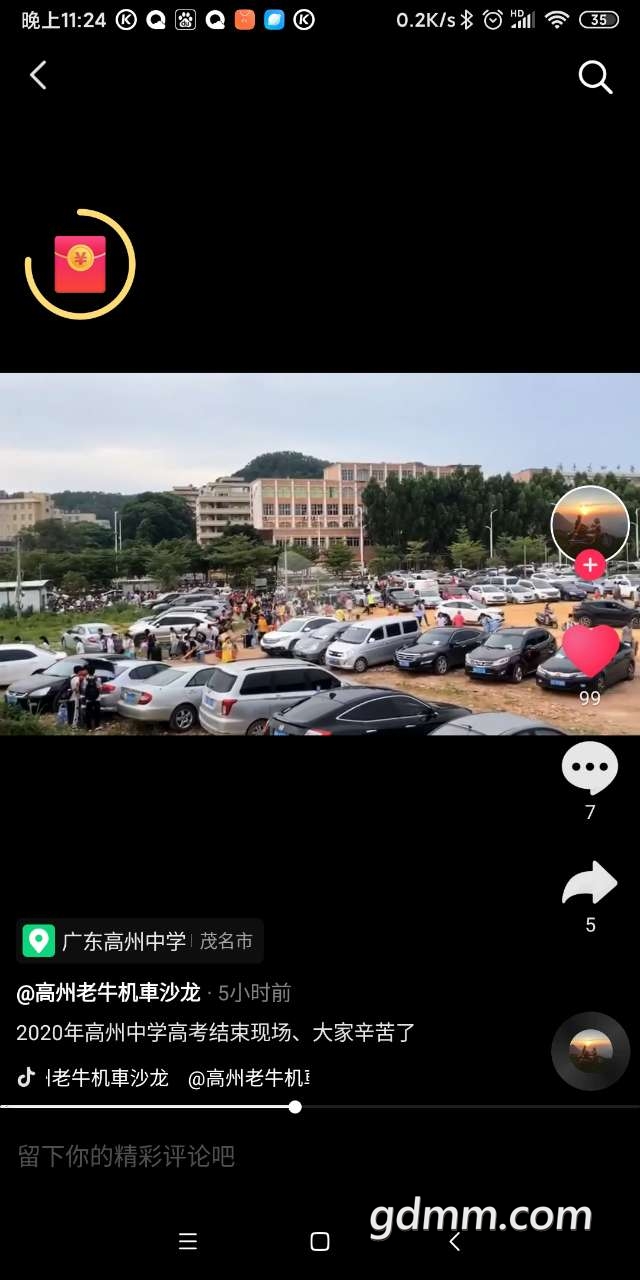Open @高州老牛机車沙龙 profile name

click(108, 993)
